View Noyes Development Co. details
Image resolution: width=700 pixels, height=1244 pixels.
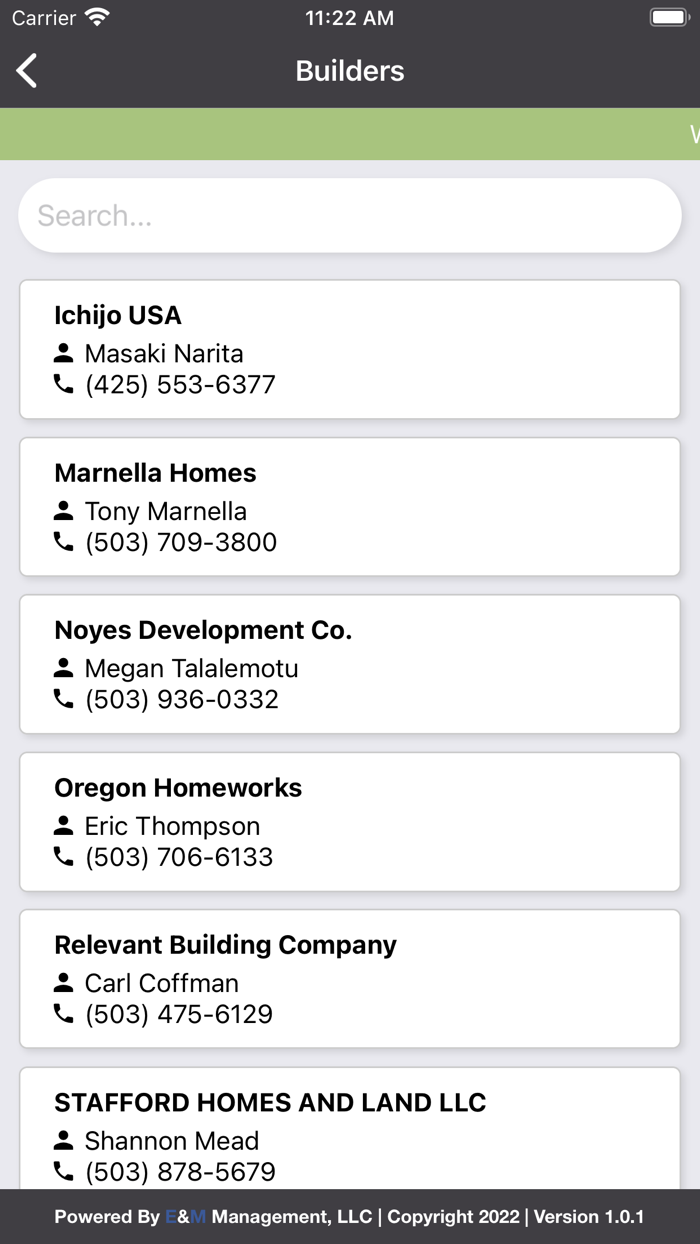coord(349,664)
